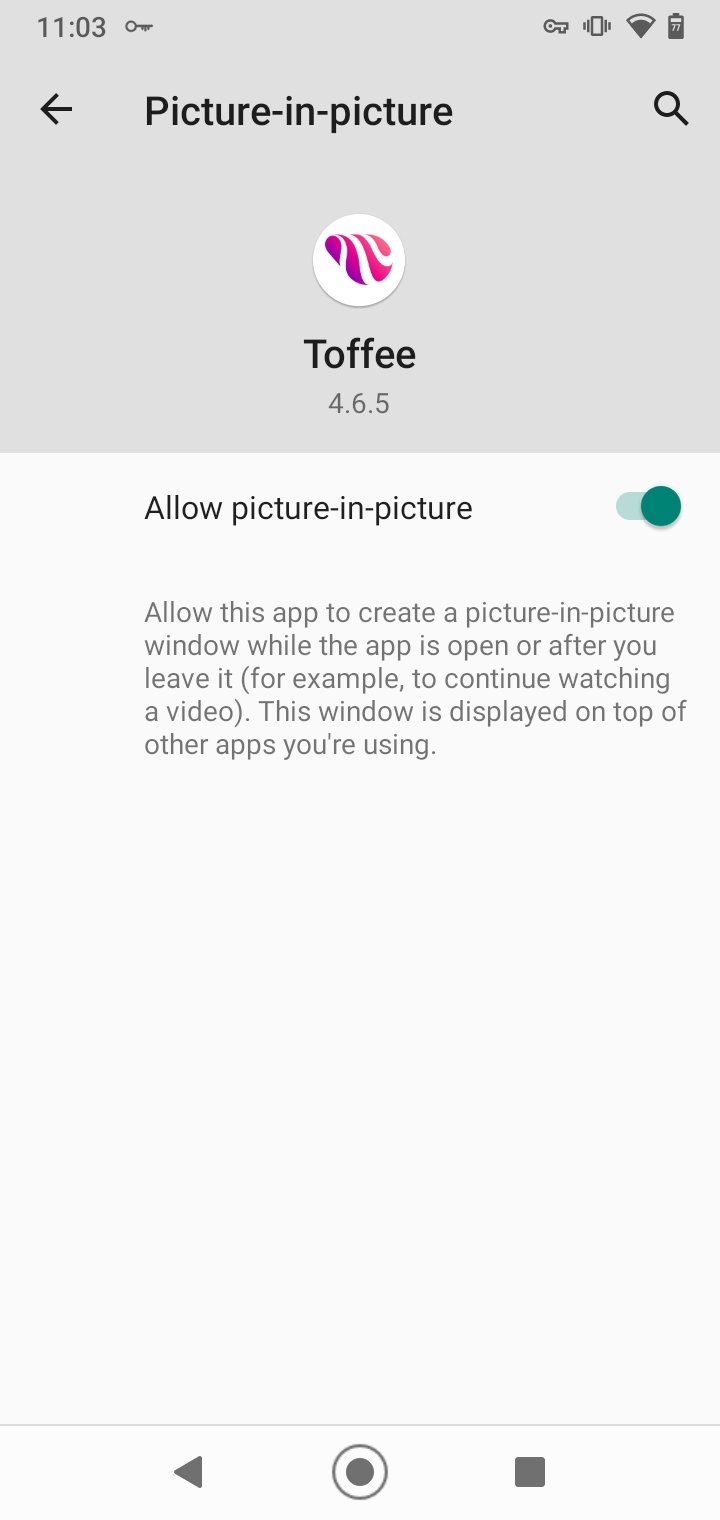
Task: Tap the Toffee app icon
Action: [x=360, y=258]
